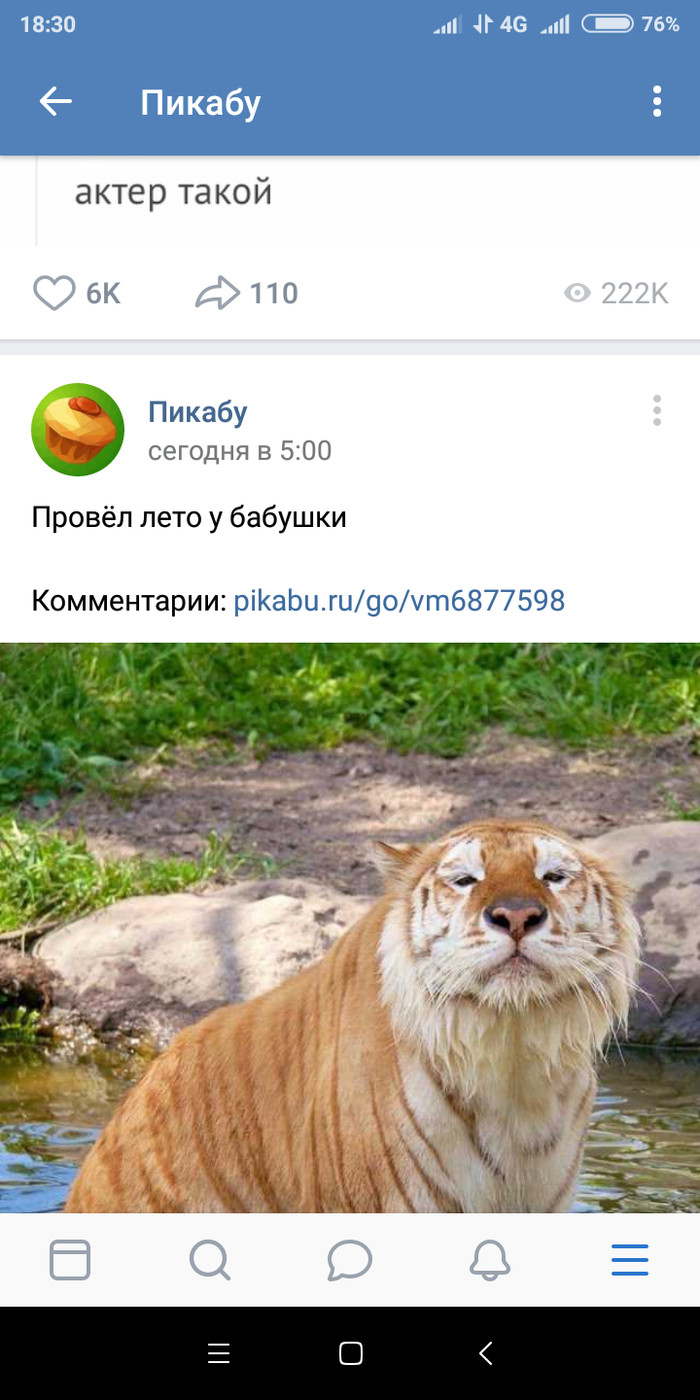Open the overflow menu in the app bar
700x1400 pixels.
click(x=657, y=101)
